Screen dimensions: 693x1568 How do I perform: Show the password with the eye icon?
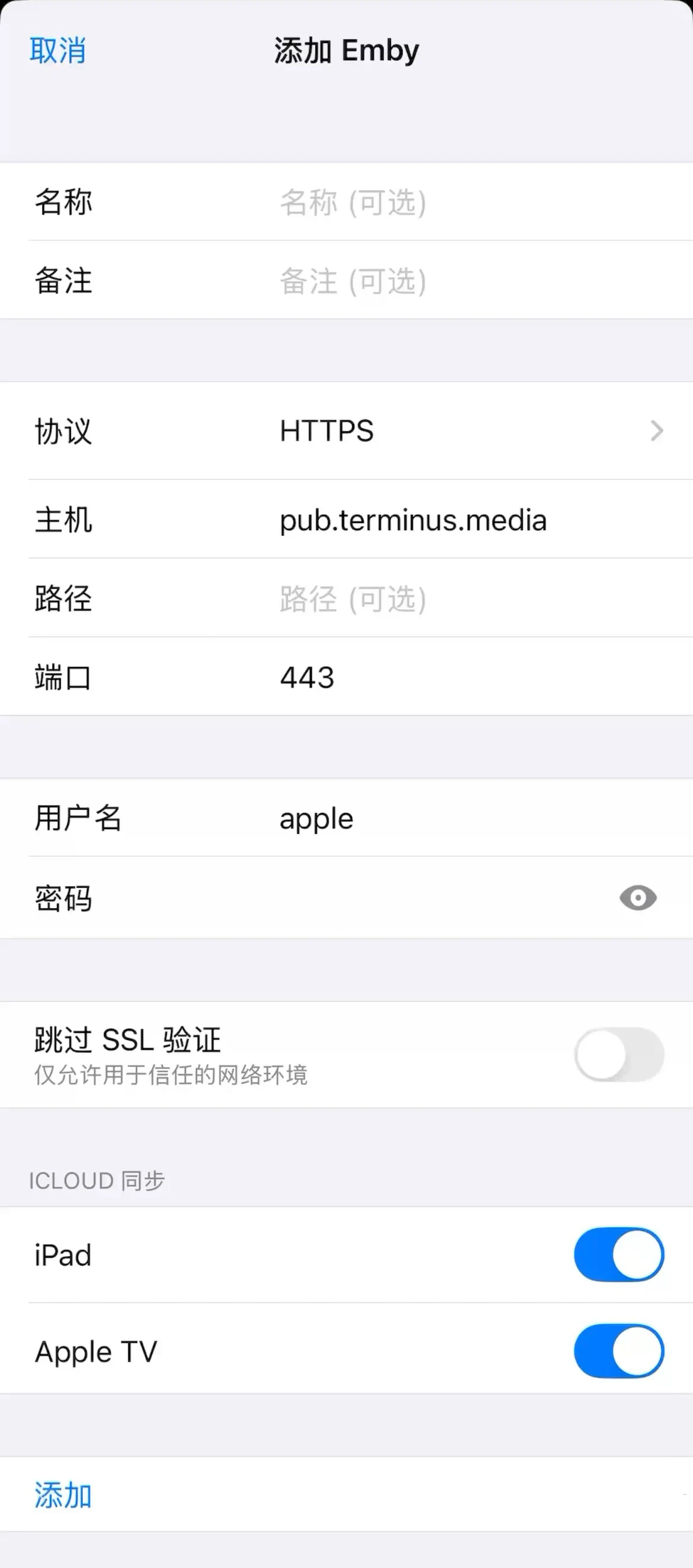point(637,898)
